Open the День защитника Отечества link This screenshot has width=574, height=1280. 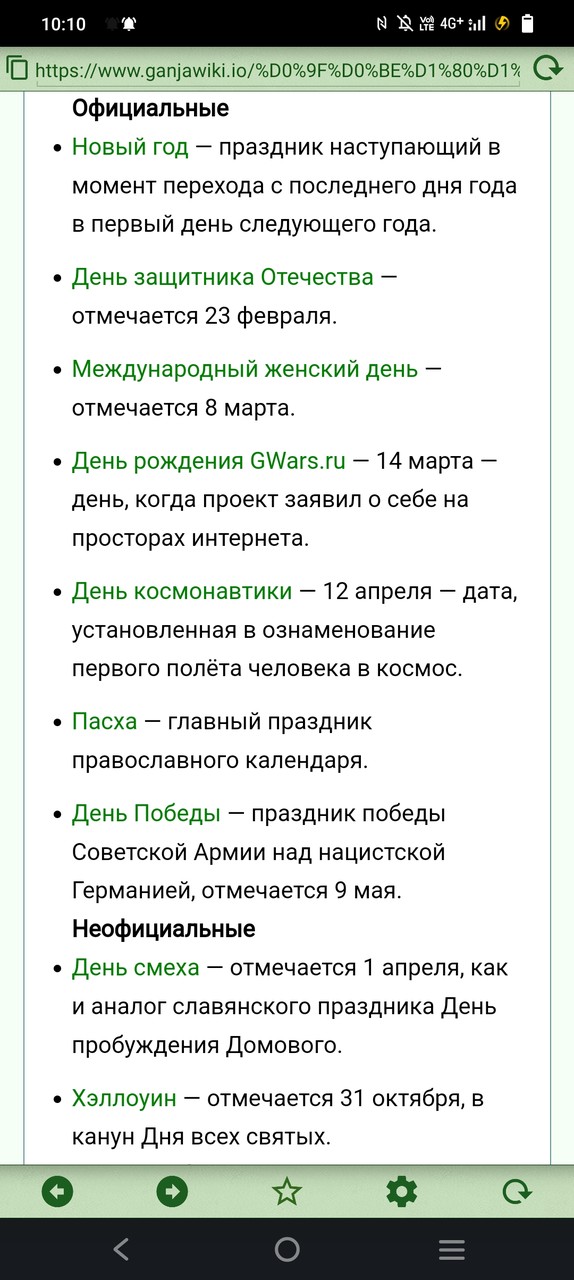pyautogui.click(x=223, y=277)
